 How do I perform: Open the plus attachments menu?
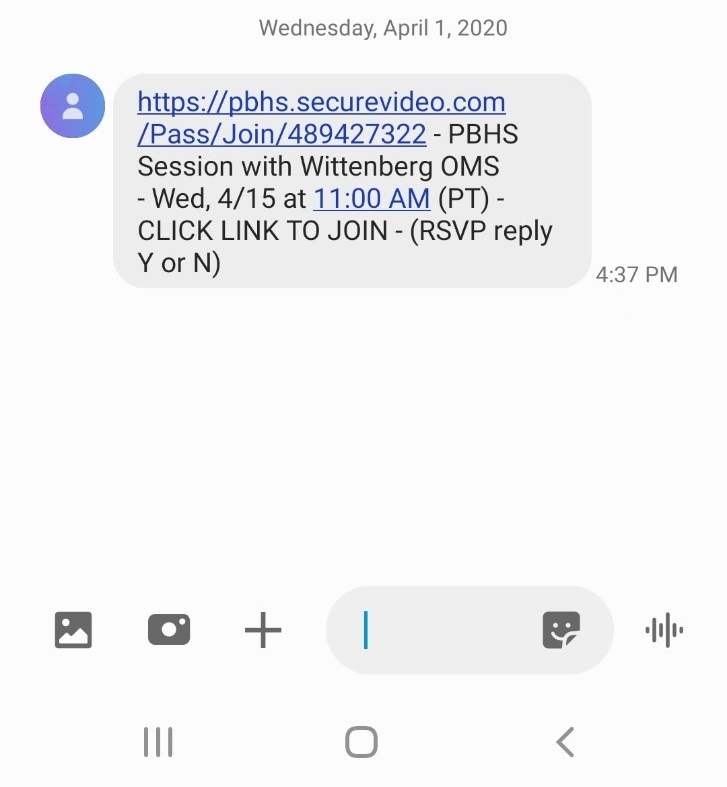pos(263,630)
